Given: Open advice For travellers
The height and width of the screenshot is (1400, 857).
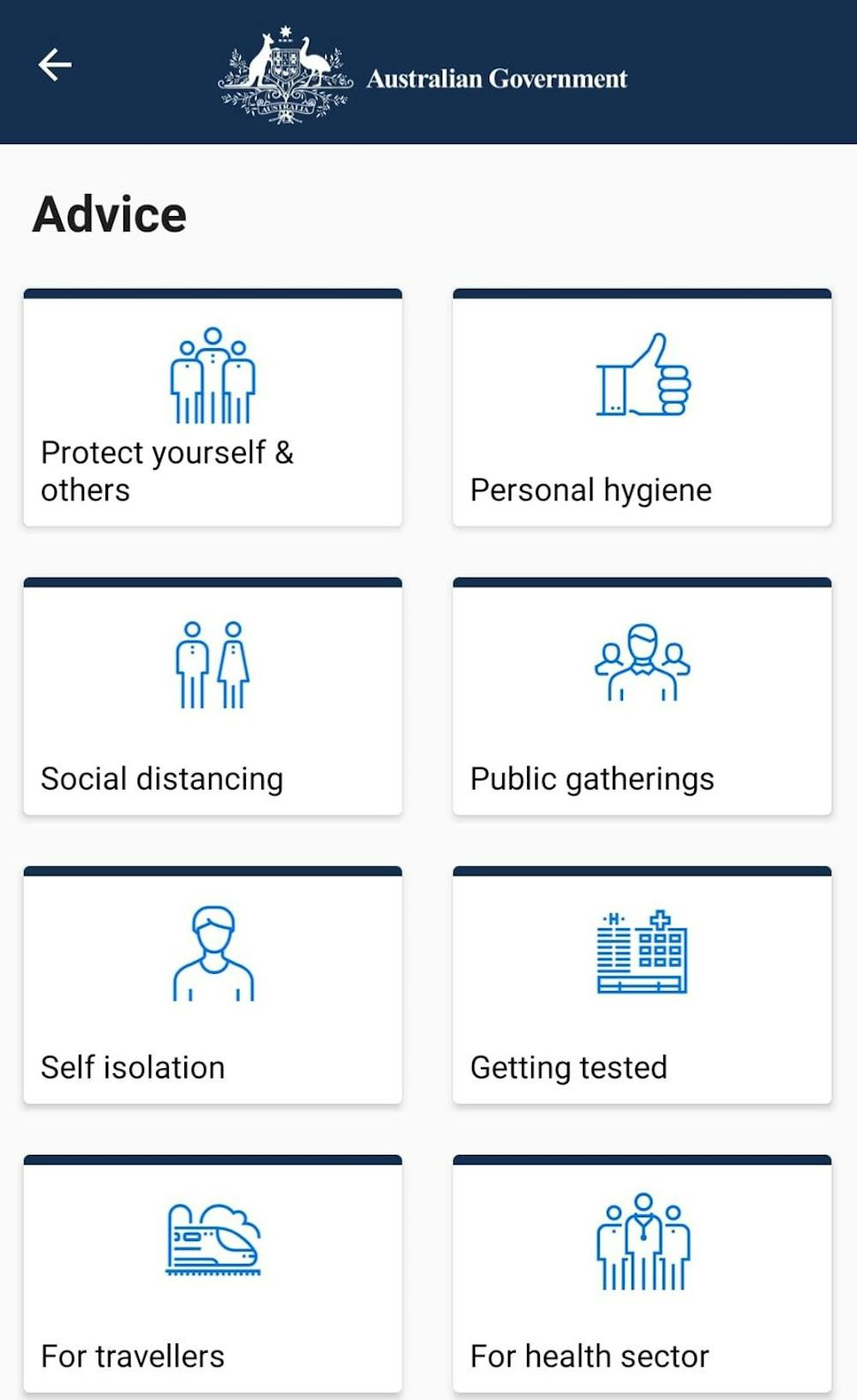Looking at the screenshot, I should point(213,1273).
